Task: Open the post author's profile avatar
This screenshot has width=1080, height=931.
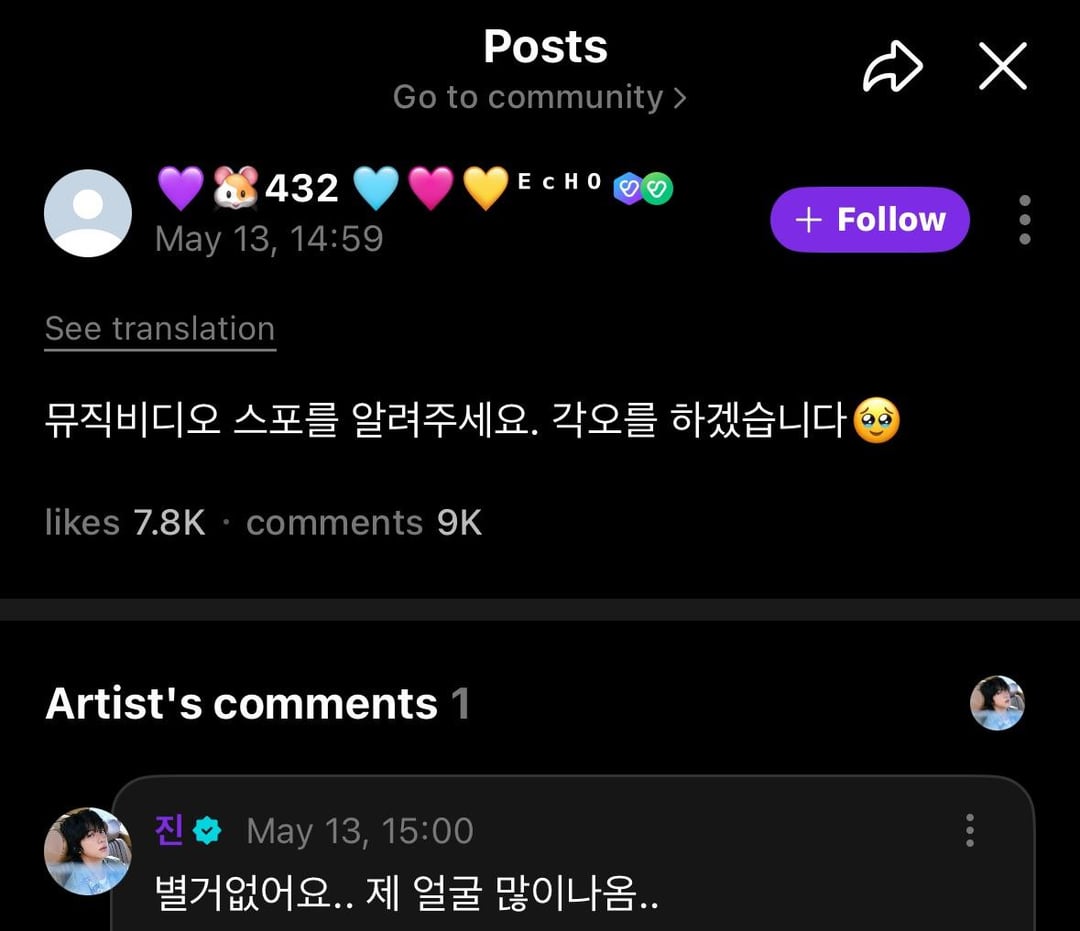Action: pyautogui.click(x=88, y=213)
